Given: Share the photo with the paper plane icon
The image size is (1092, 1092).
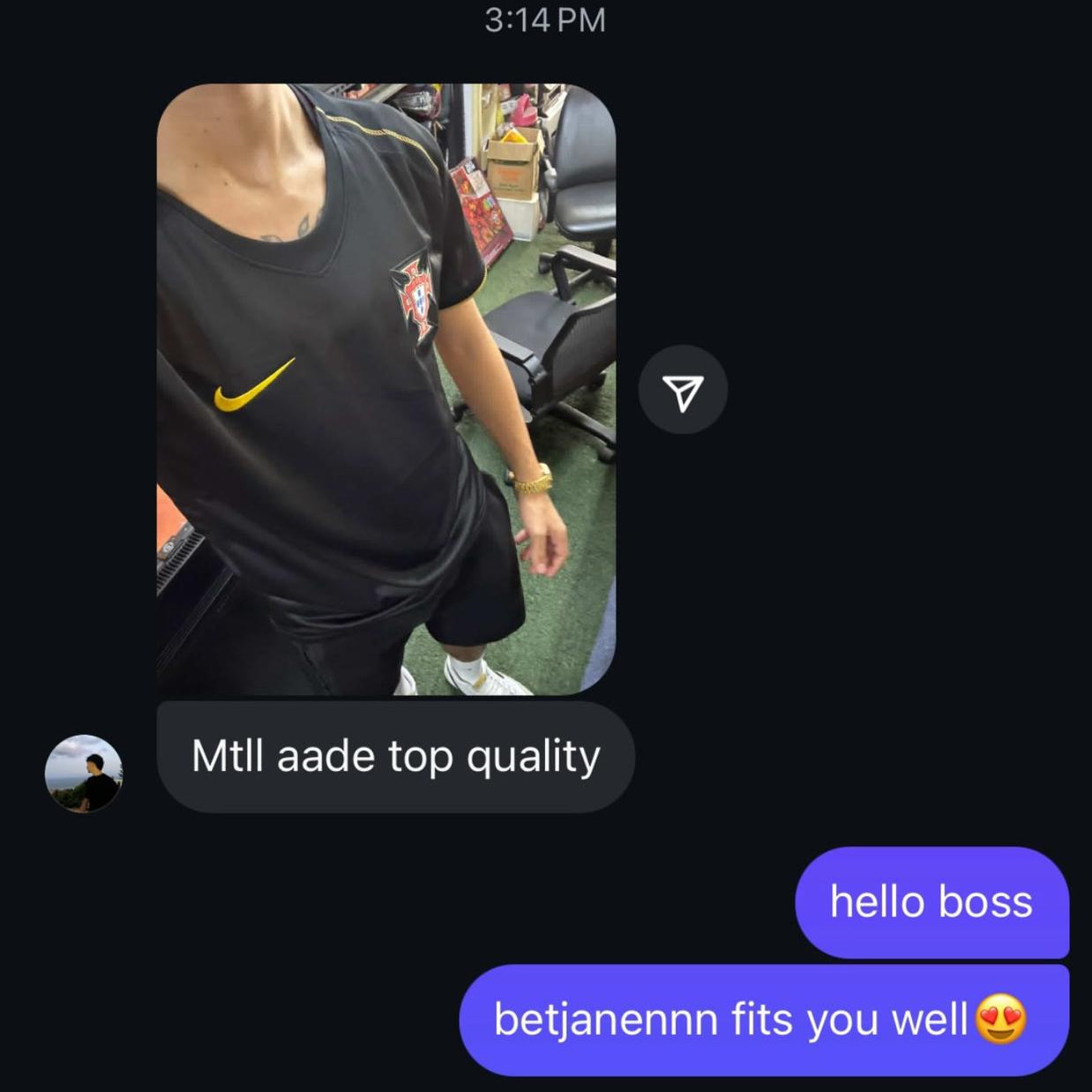Looking at the screenshot, I should (683, 390).
